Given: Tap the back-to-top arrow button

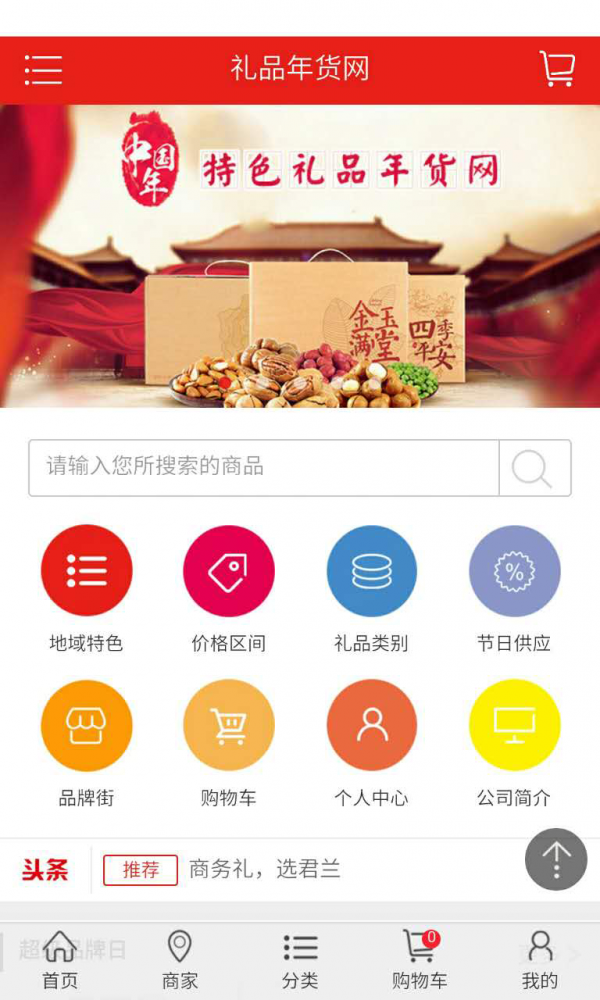Looking at the screenshot, I should (556, 859).
